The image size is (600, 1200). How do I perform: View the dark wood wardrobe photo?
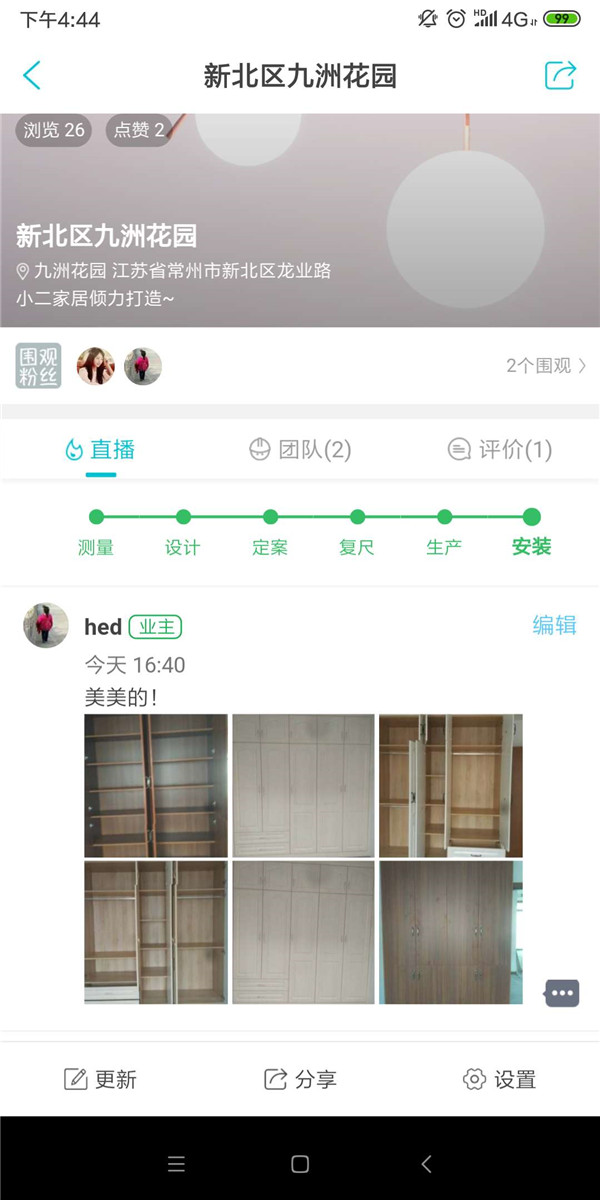pyautogui.click(x=450, y=932)
